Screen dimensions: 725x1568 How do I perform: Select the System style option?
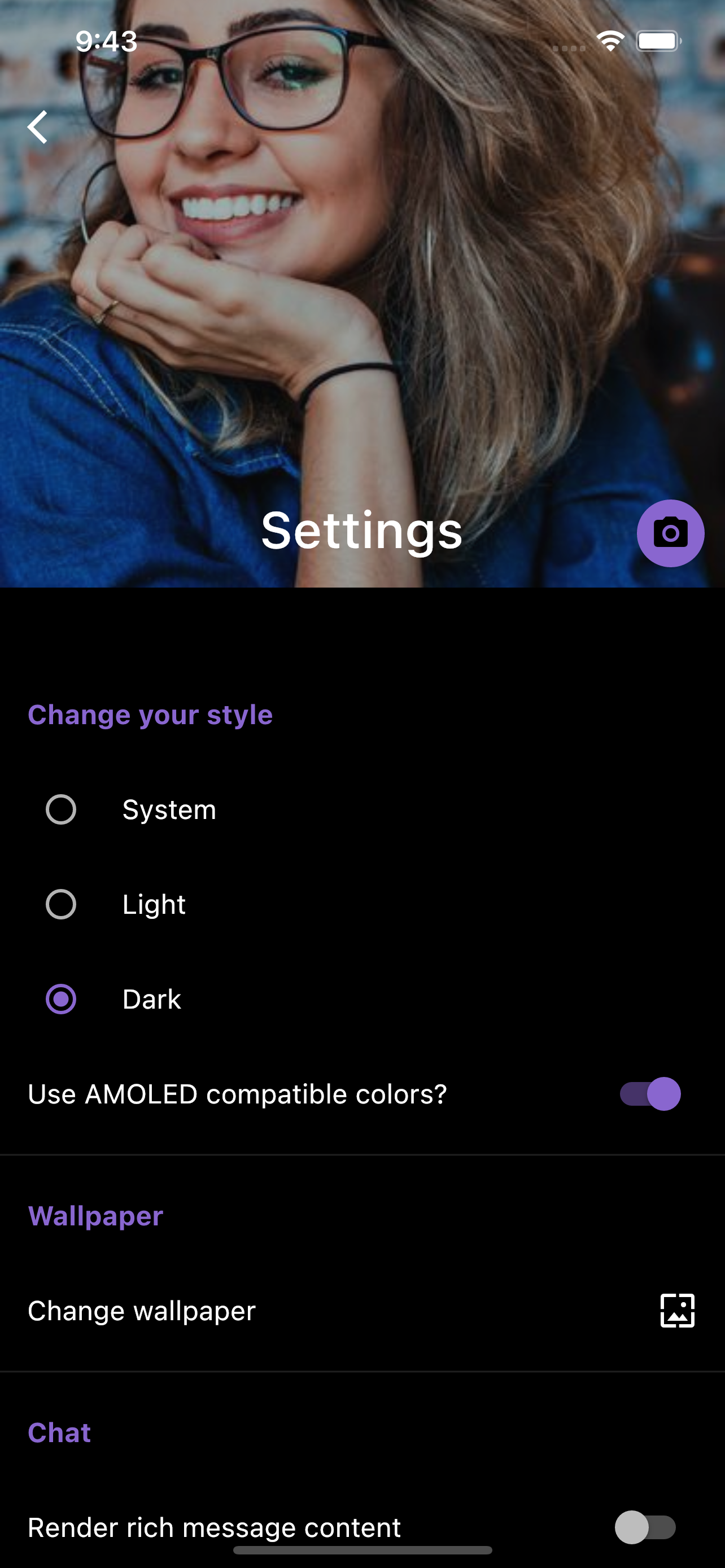(x=61, y=809)
